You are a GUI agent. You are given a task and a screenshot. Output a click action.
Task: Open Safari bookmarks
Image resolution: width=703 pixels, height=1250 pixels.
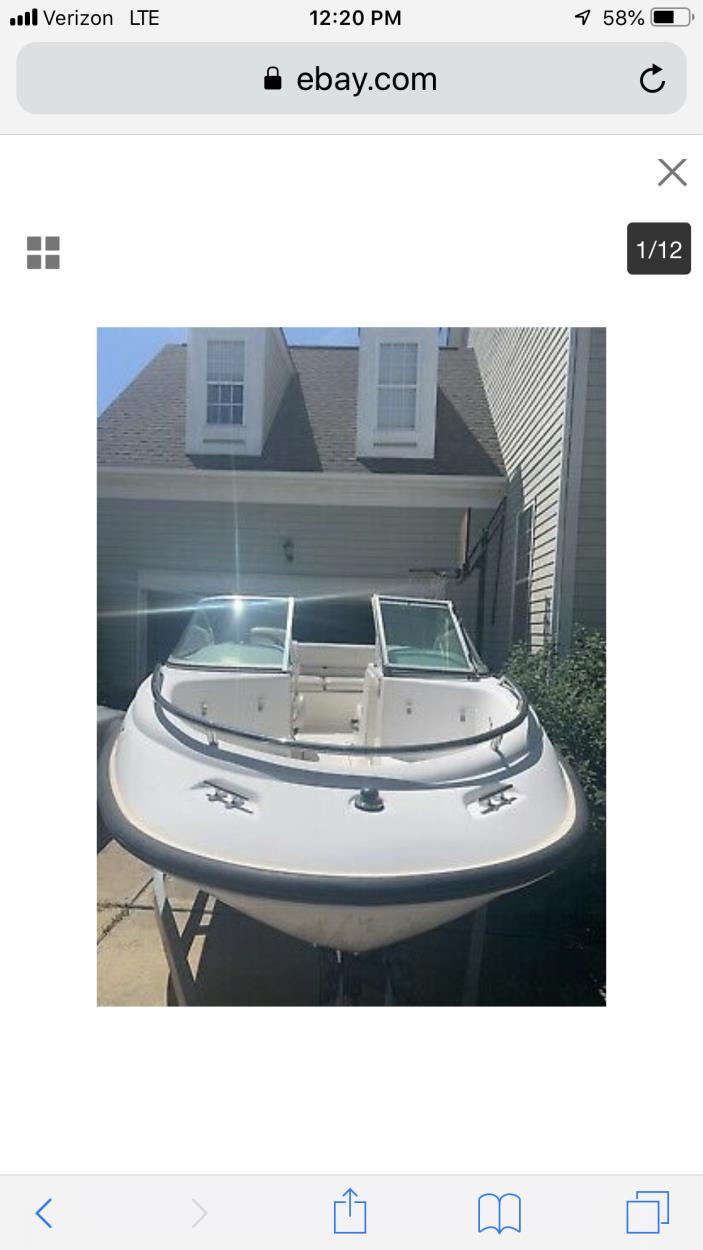499,1213
